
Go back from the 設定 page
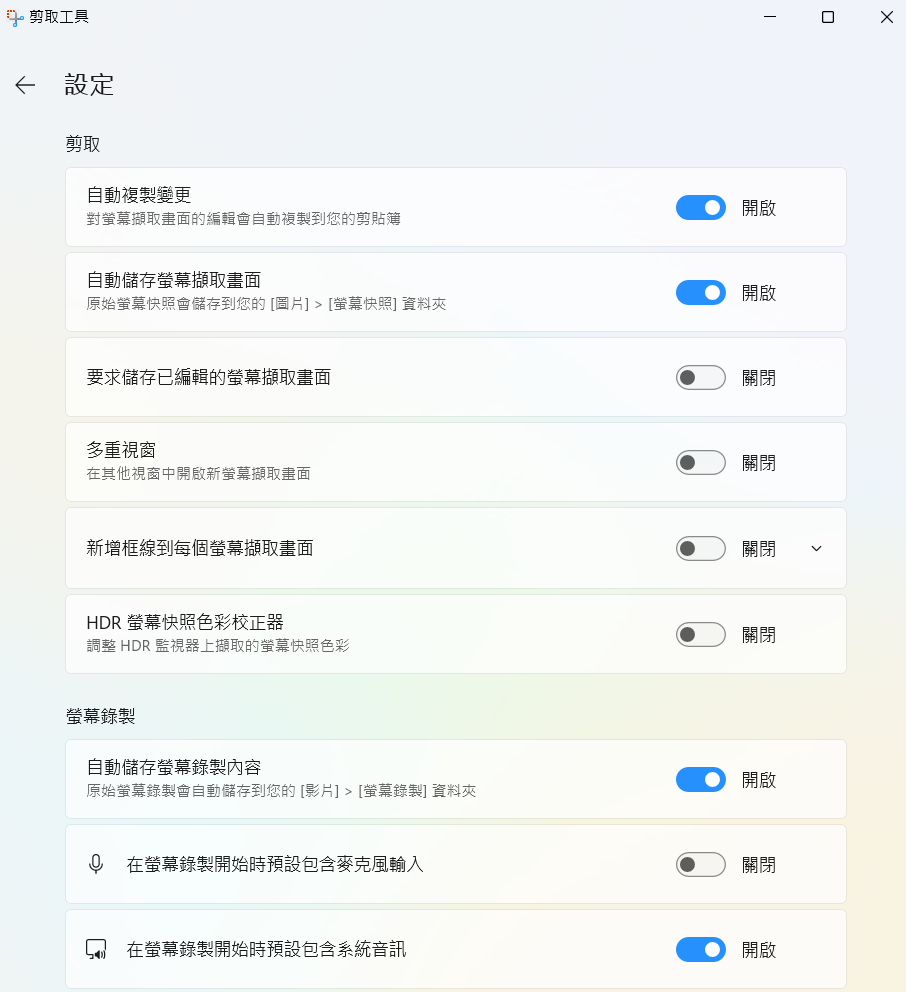26,85
